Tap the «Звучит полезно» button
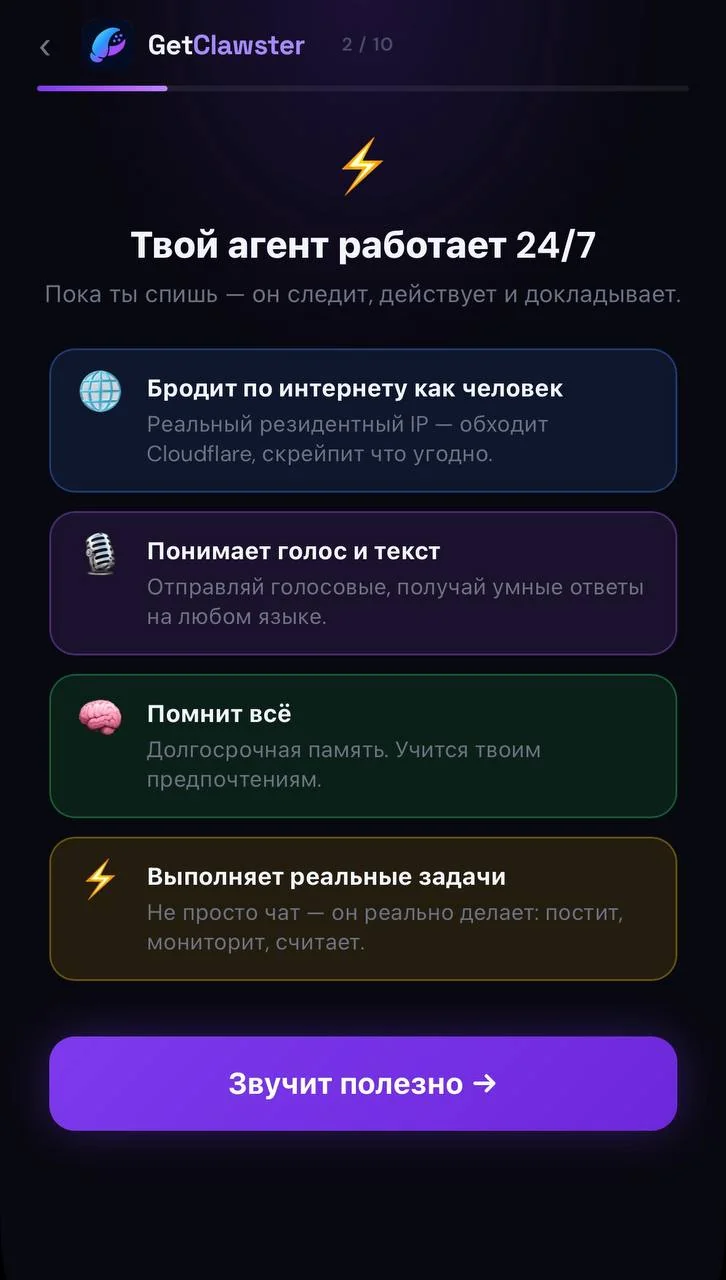The image size is (726, 1280). point(363,1083)
